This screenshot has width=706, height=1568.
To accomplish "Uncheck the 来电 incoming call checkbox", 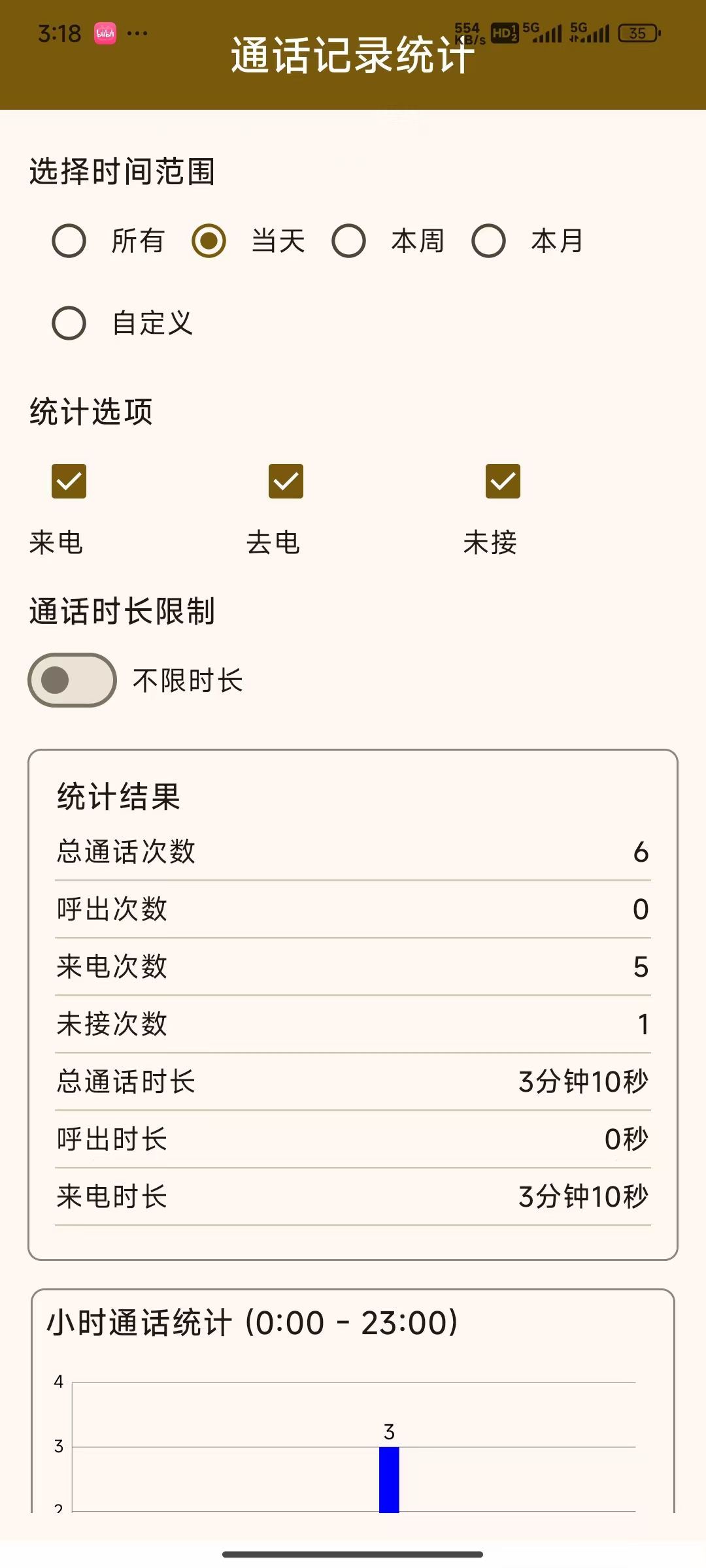I will click(68, 482).
